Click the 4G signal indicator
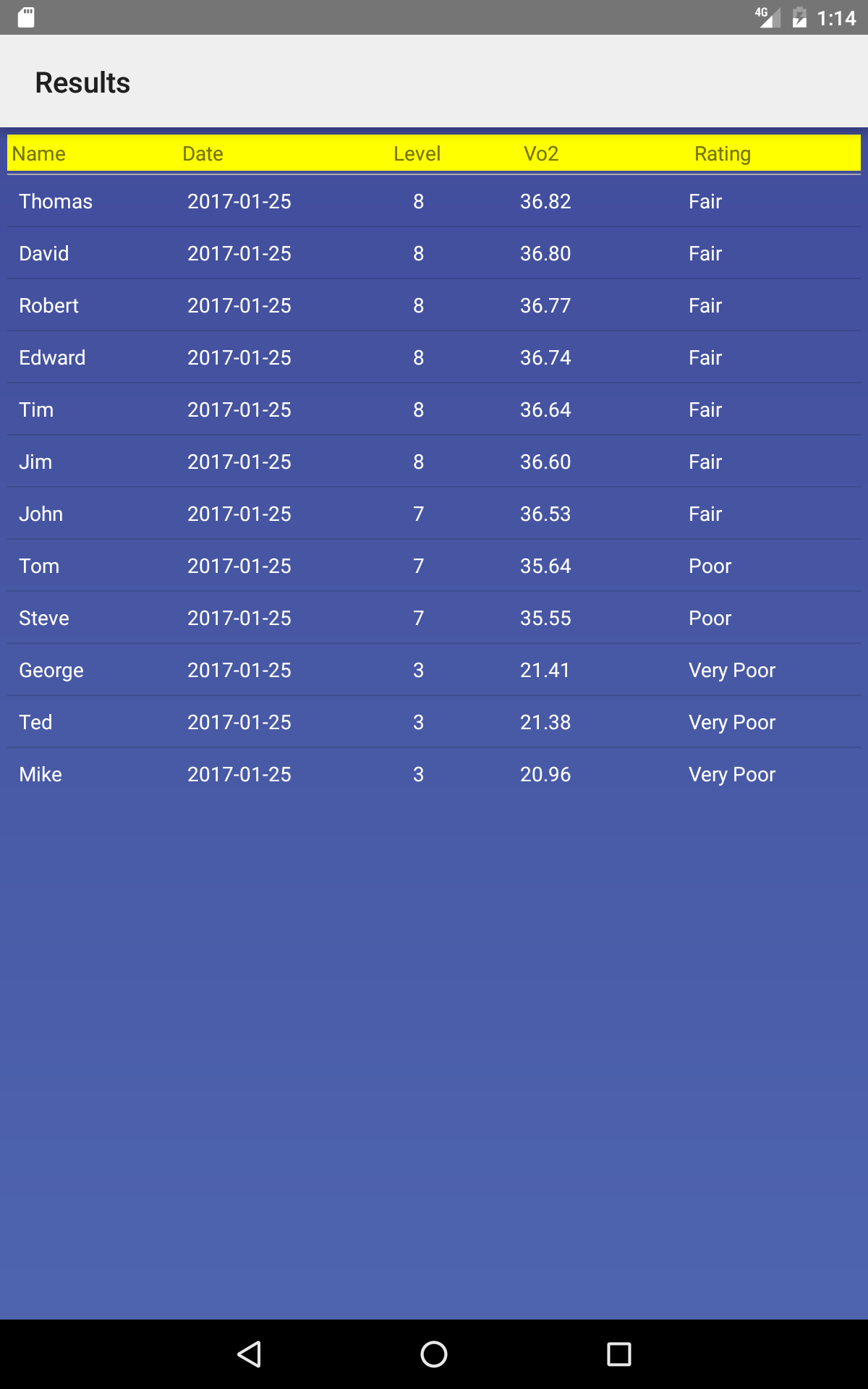868x1389 pixels. [x=766, y=17]
